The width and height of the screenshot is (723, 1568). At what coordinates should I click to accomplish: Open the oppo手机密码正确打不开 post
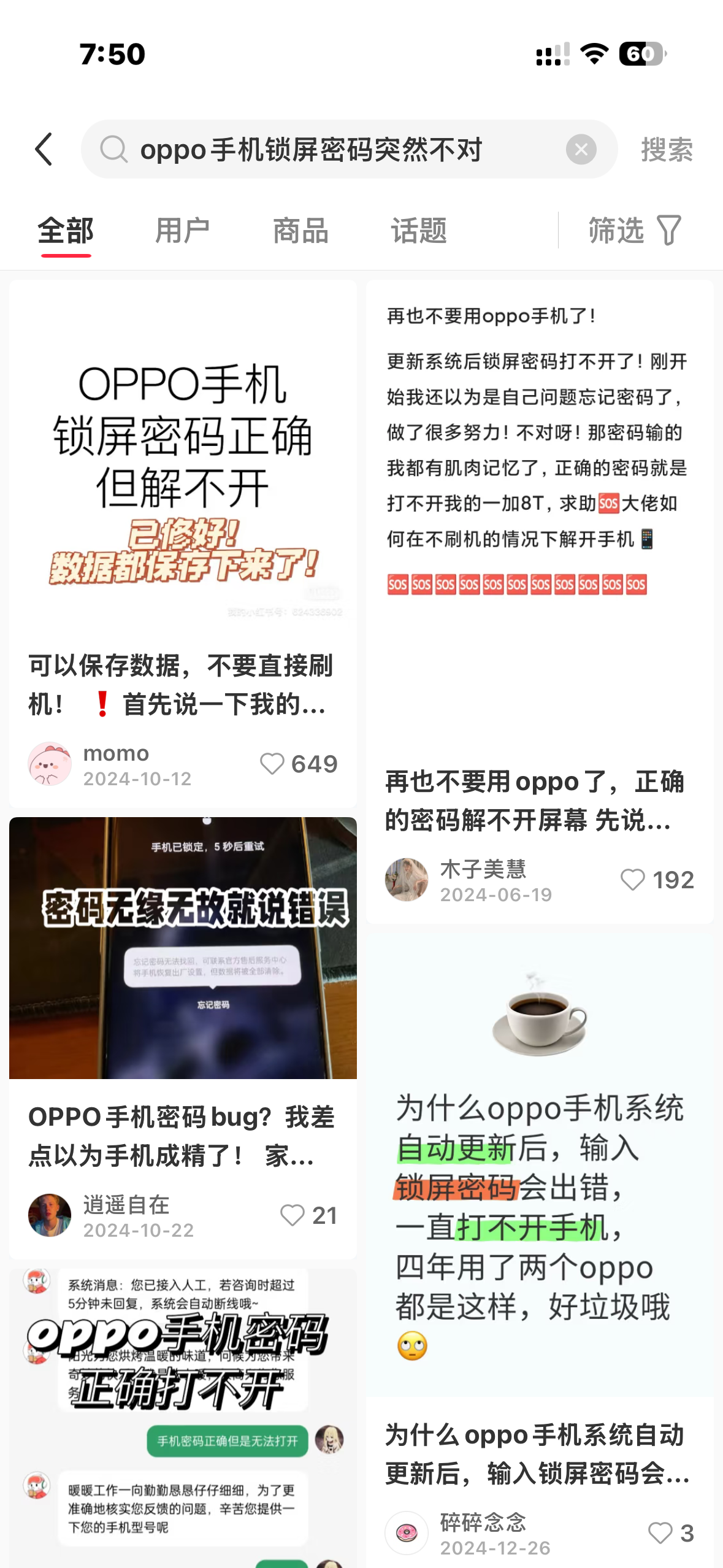tap(183, 1418)
